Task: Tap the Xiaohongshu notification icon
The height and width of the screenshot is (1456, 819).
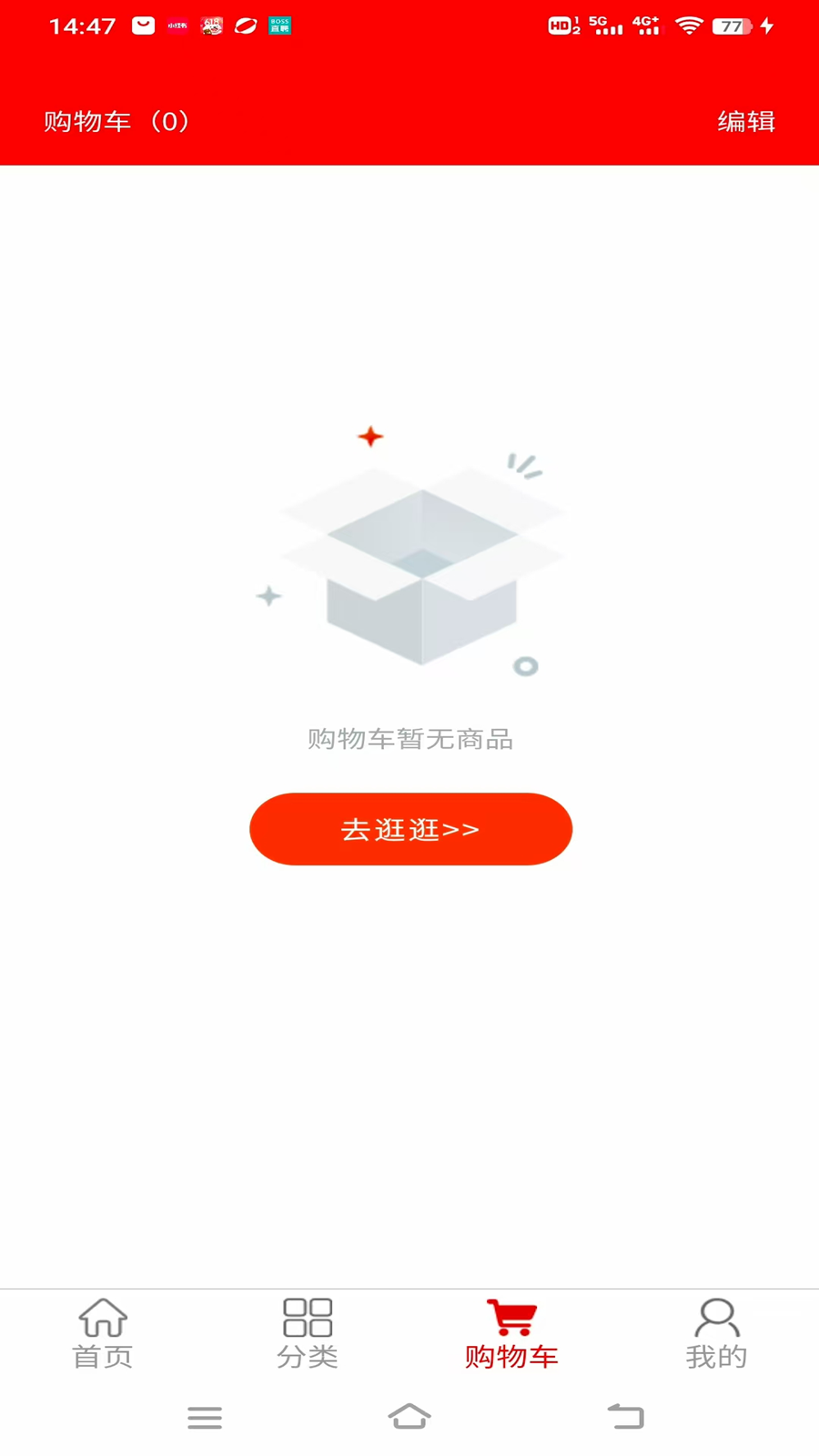Action: pyautogui.click(x=178, y=25)
